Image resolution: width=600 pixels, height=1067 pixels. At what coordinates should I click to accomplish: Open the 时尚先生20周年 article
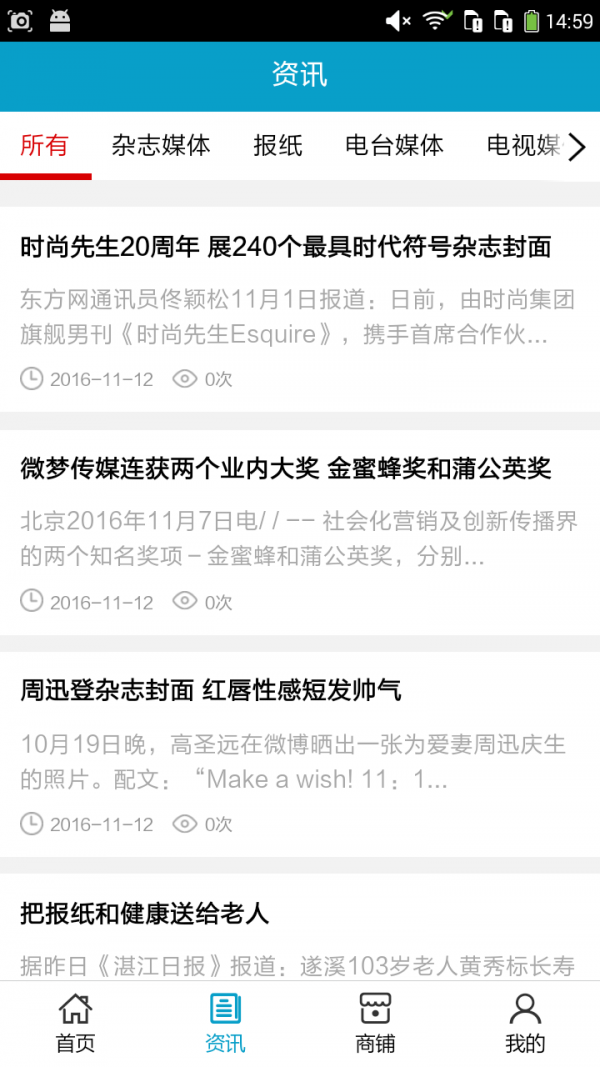300,309
